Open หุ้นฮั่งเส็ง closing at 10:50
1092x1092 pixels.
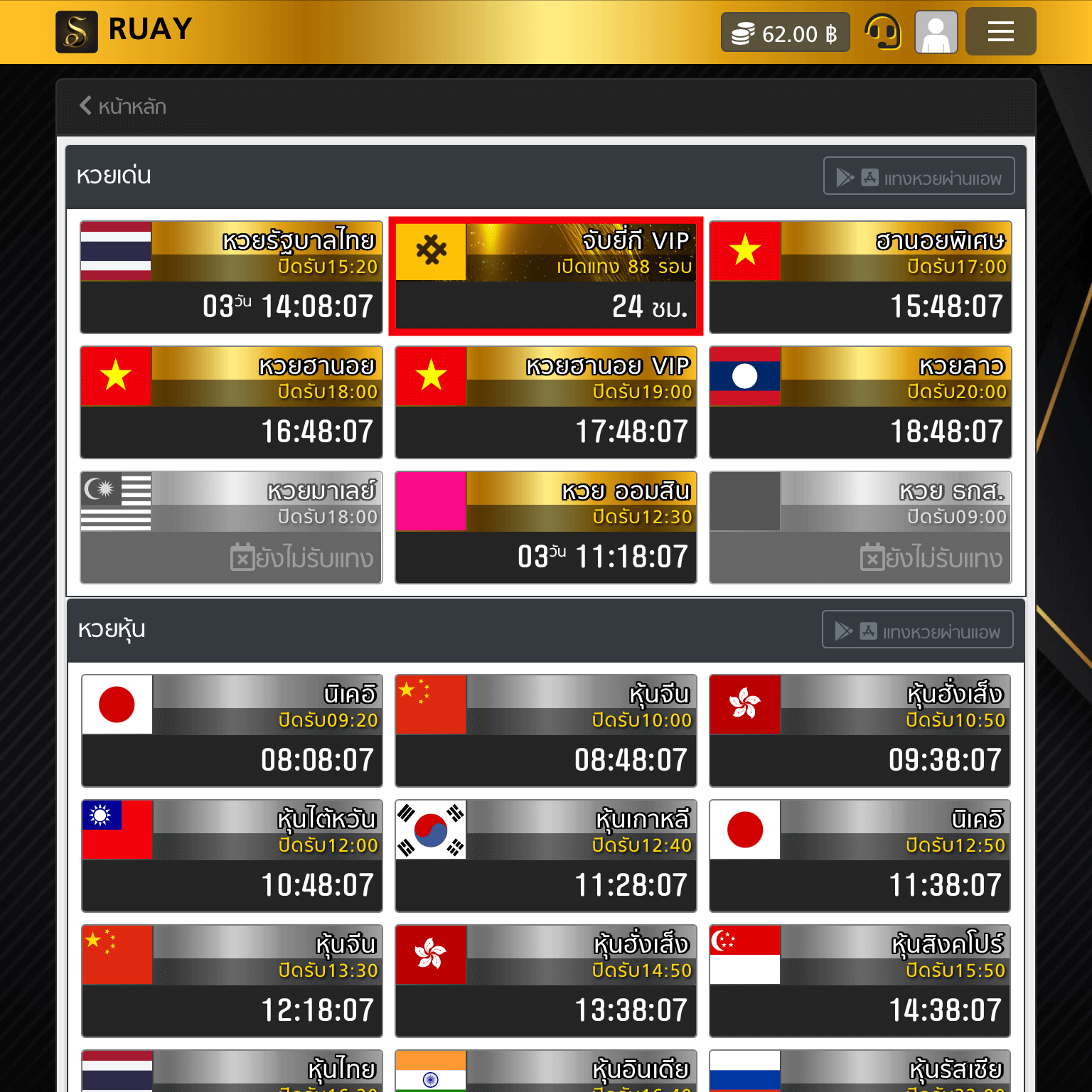tap(860, 731)
